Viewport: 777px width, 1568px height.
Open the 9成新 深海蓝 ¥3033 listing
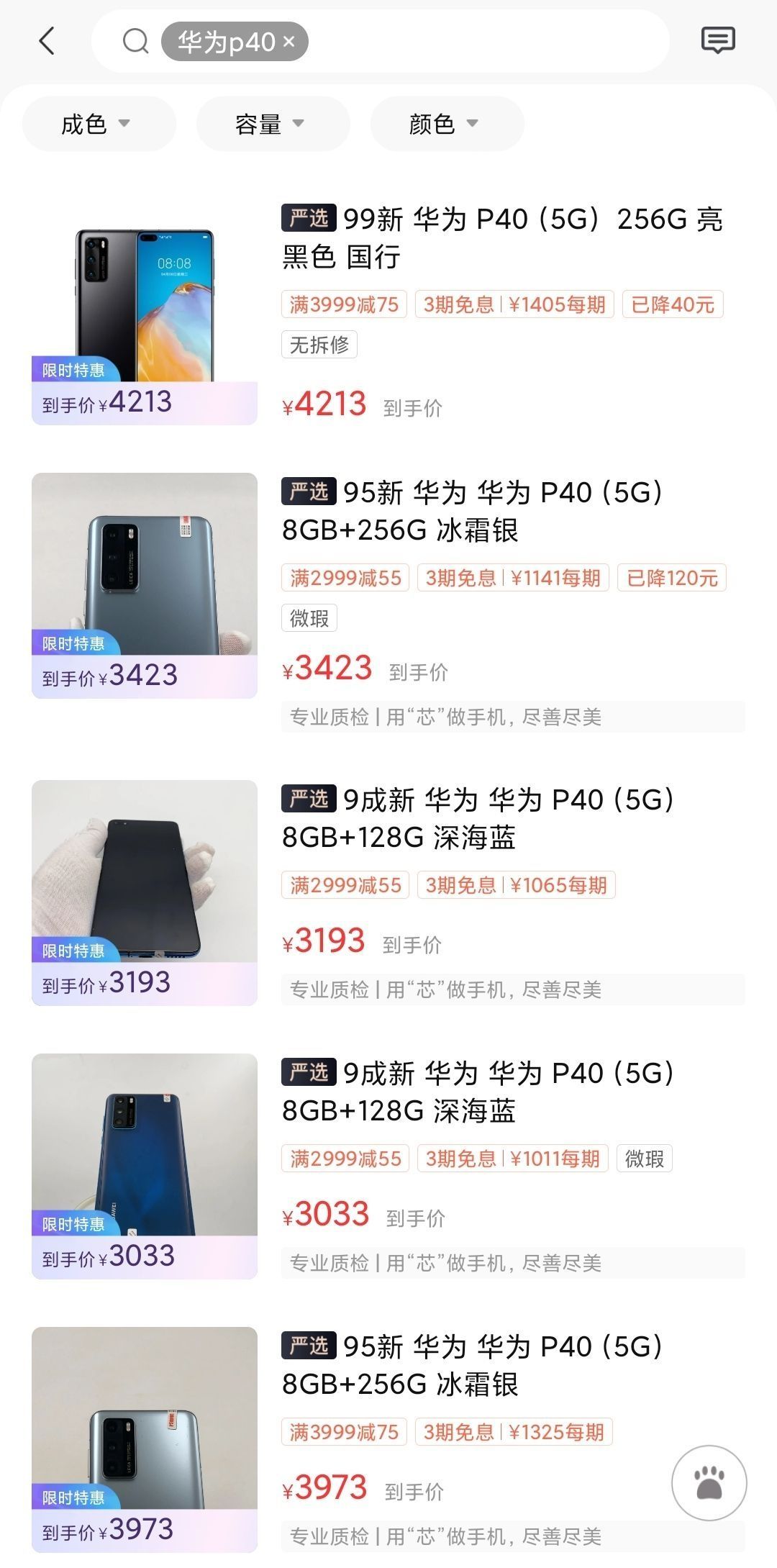click(x=478, y=1092)
